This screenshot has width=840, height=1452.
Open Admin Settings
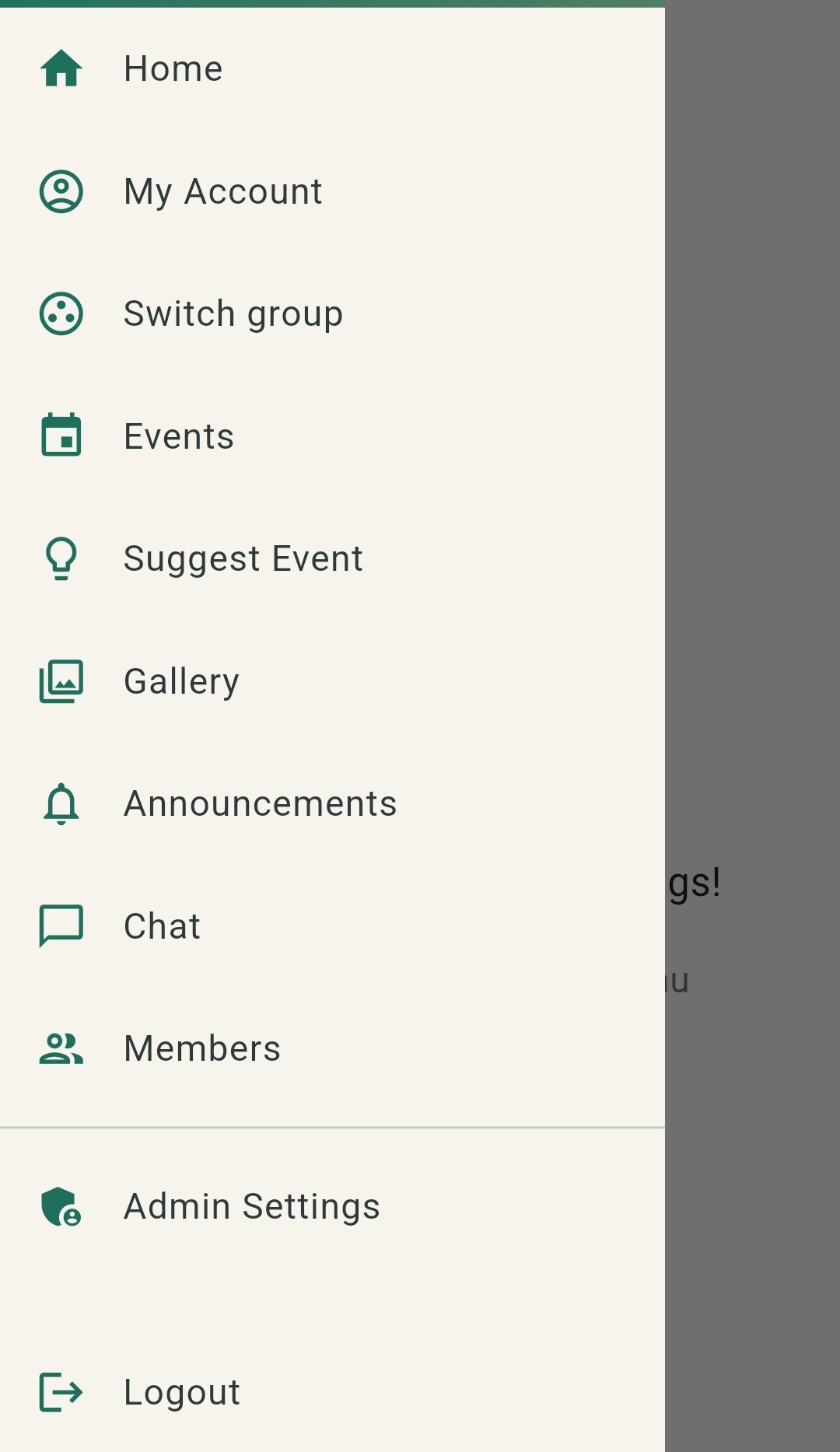251,1206
